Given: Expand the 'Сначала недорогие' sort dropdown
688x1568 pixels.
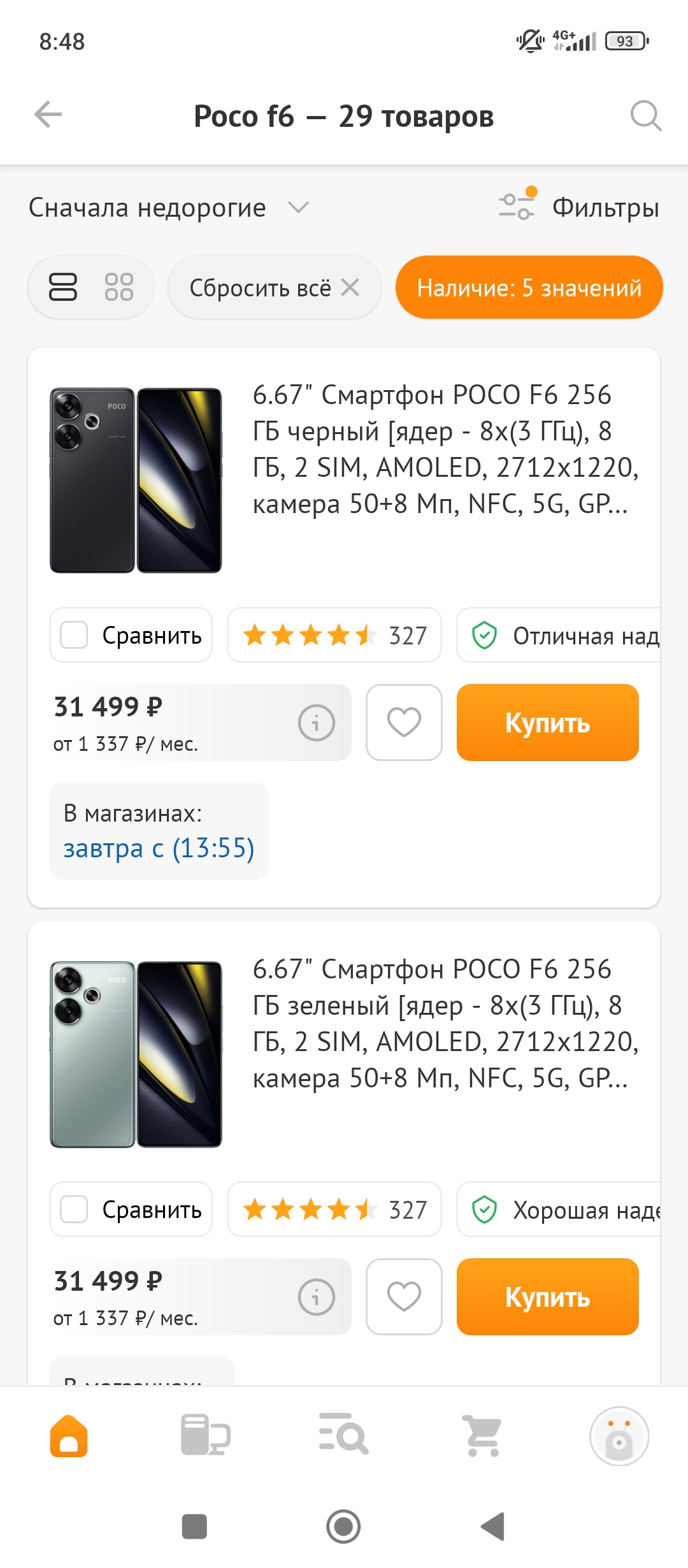Looking at the screenshot, I should [x=169, y=208].
